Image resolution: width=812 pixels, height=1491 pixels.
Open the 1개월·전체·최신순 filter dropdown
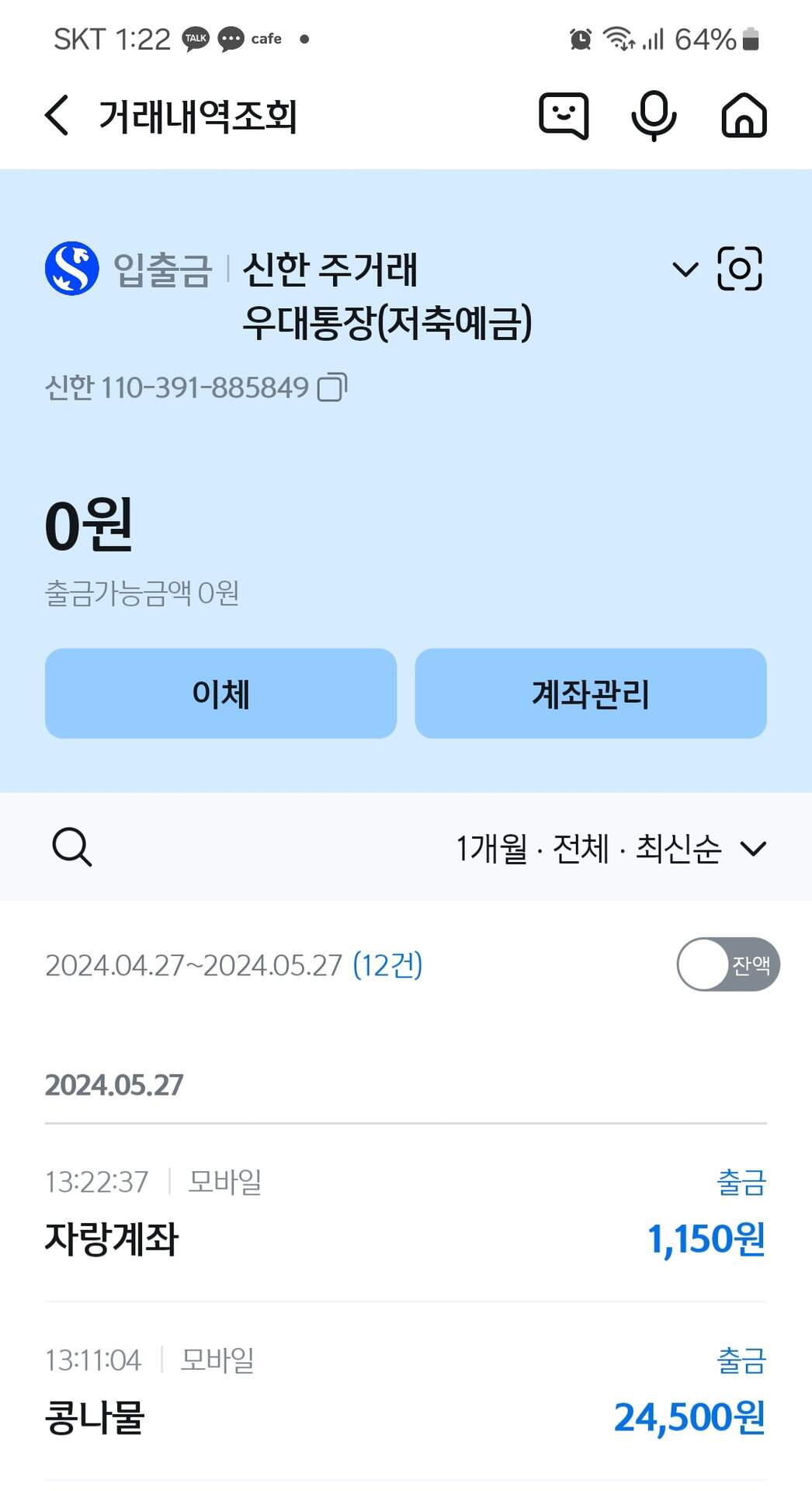pos(611,848)
